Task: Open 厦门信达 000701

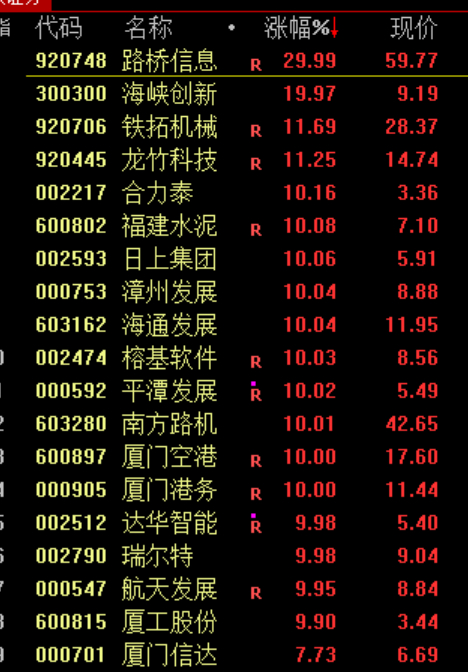Action: point(234,655)
